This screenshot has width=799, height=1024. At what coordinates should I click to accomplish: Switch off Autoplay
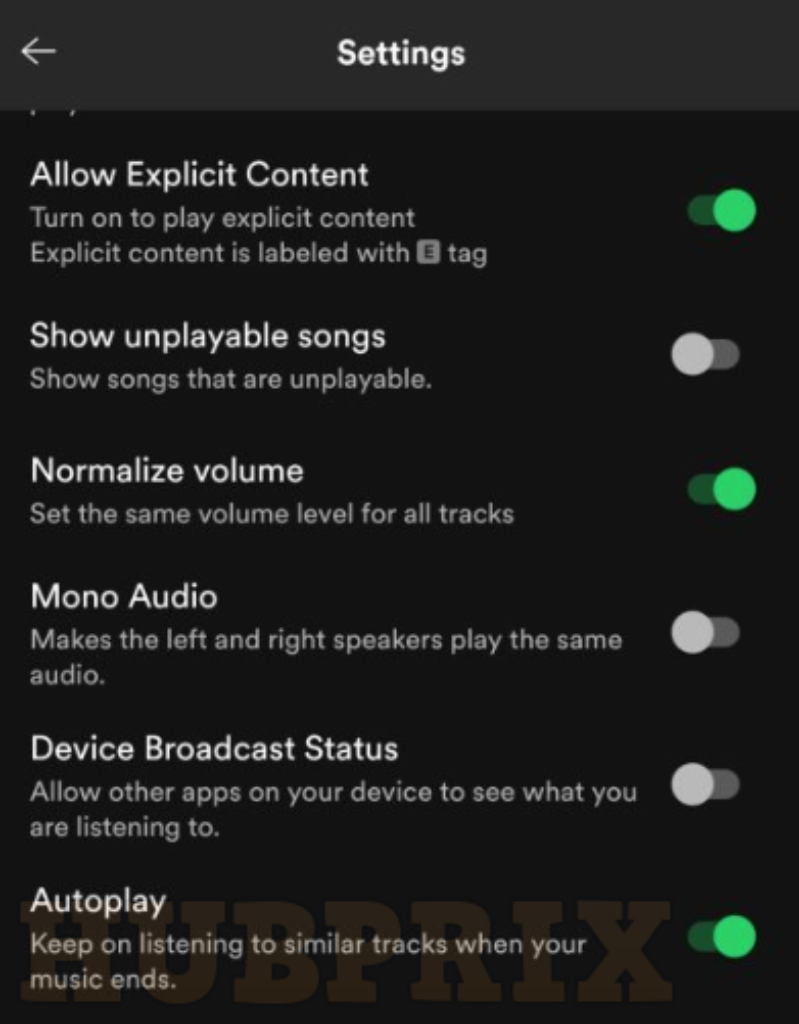point(721,937)
